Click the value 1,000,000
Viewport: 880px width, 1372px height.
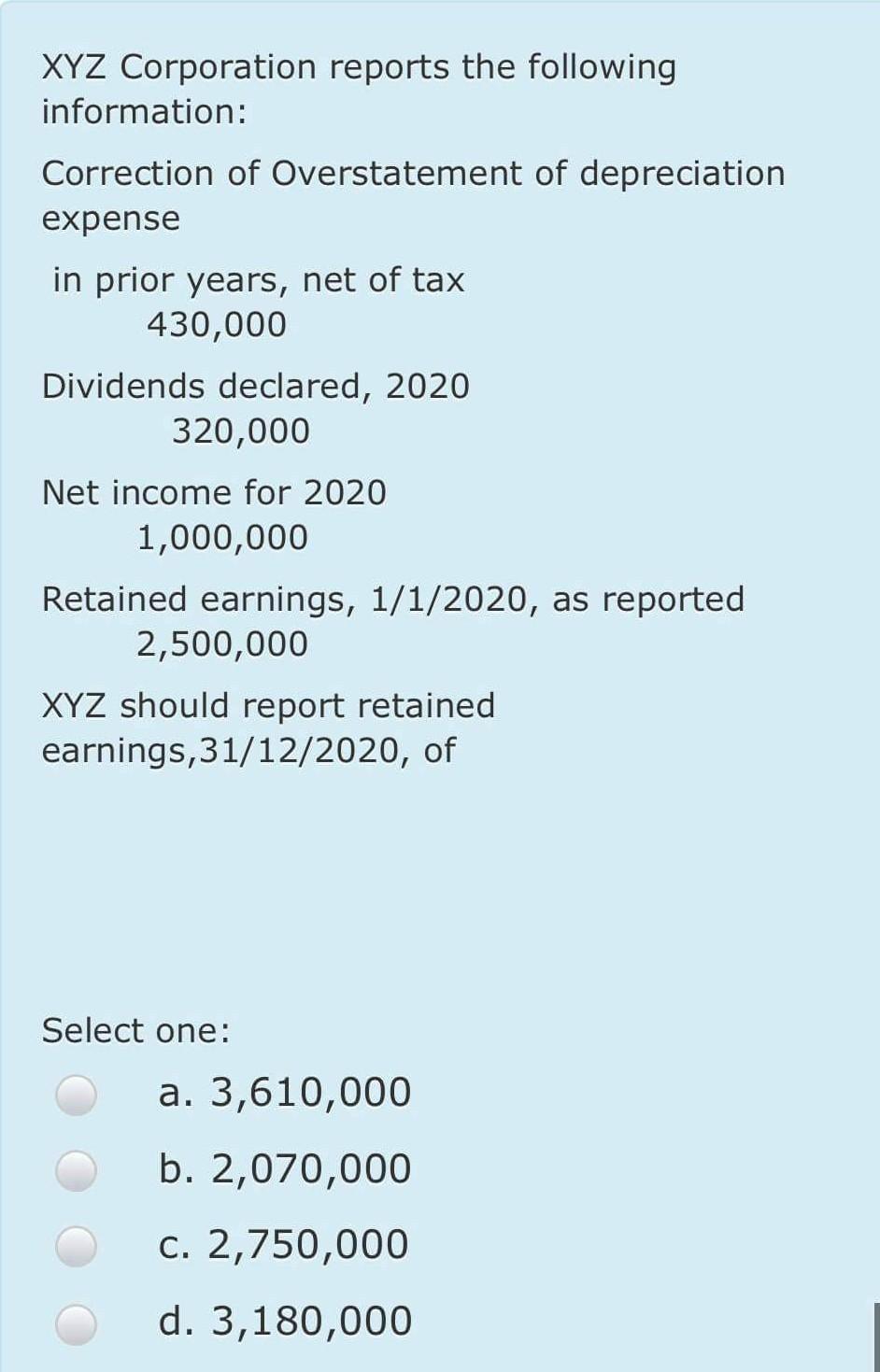(222, 538)
